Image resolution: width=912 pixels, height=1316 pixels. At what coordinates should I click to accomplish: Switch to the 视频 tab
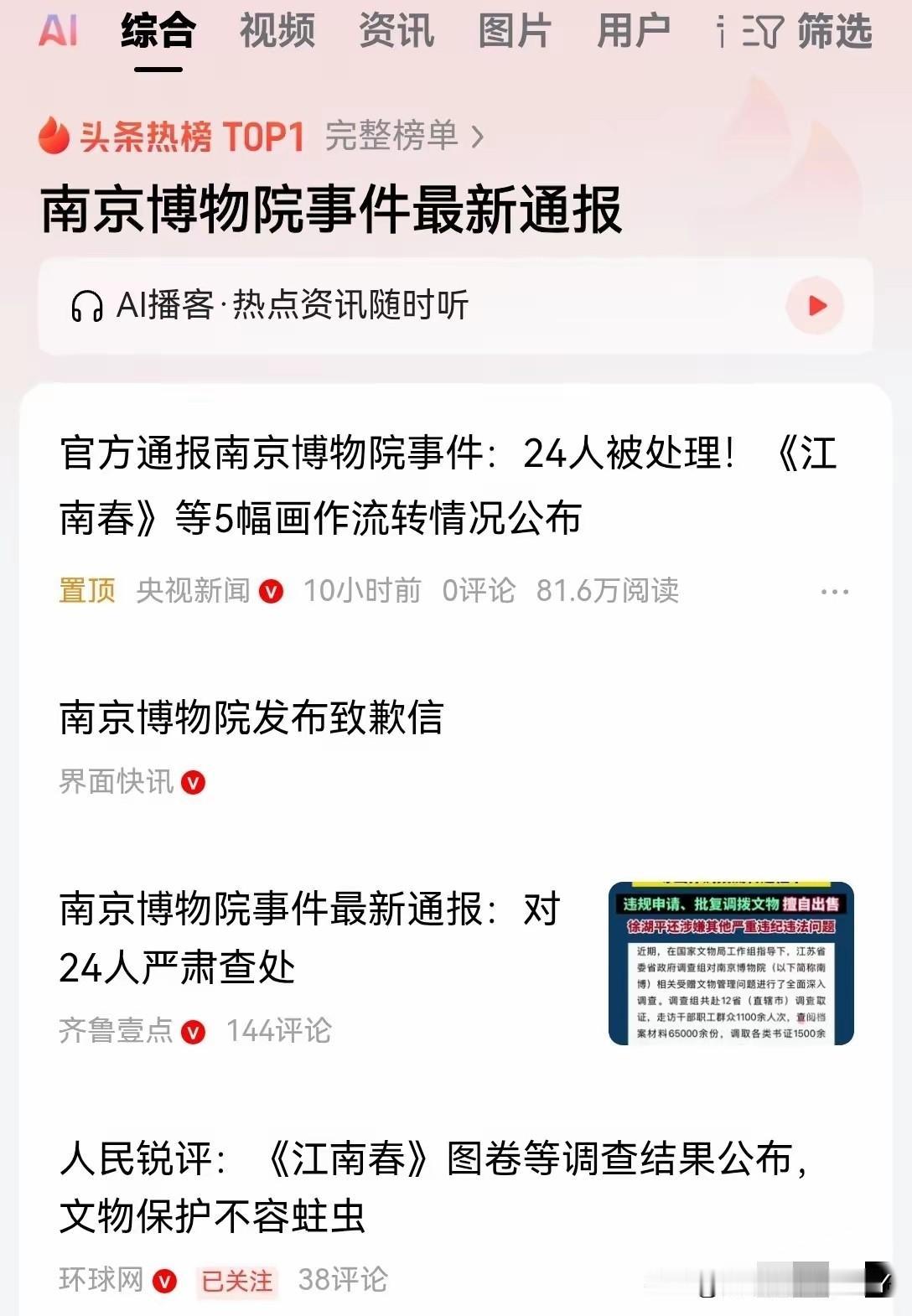(x=277, y=31)
